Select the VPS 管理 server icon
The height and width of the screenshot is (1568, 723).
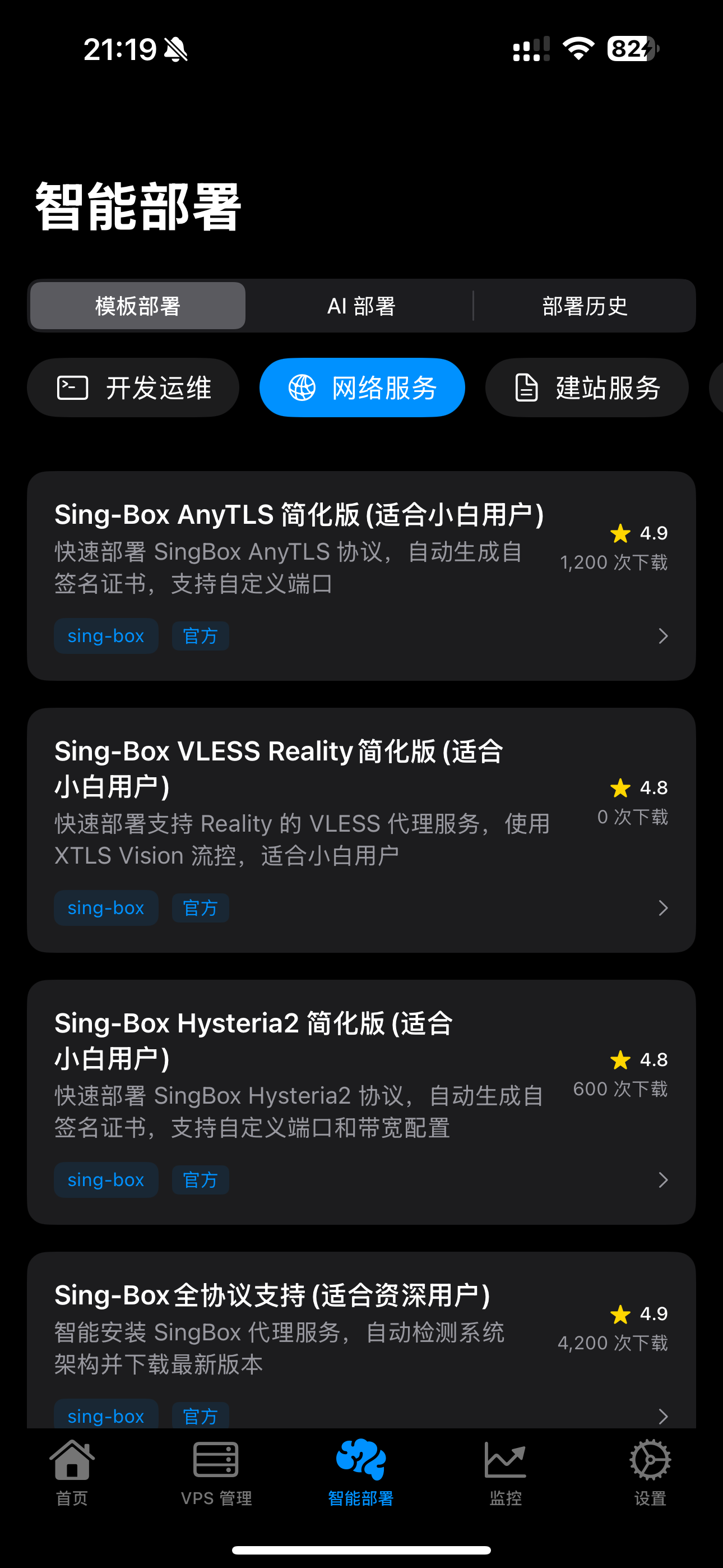[216, 1460]
